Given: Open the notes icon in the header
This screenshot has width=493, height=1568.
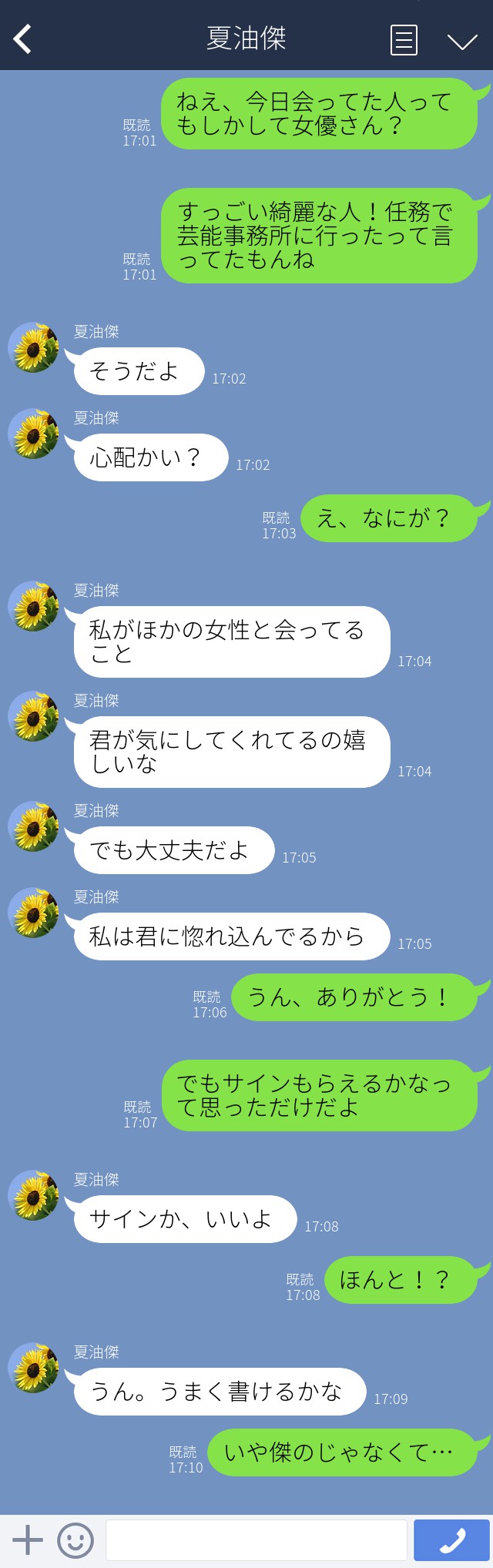Looking at the screenshot, I should pyautogui.click(x=404, y=39).
